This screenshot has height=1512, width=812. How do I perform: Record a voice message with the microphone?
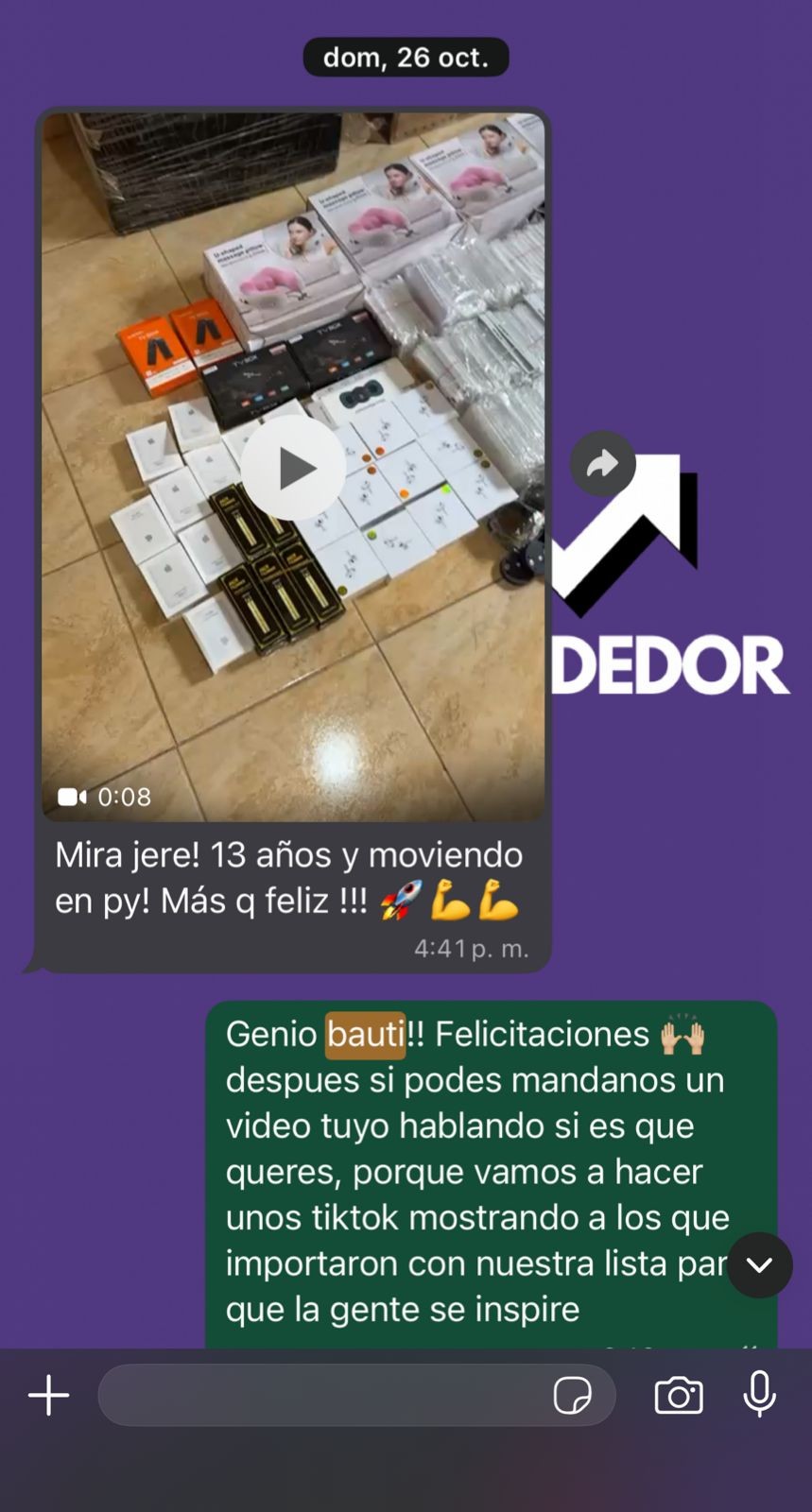pos(759,1395)
